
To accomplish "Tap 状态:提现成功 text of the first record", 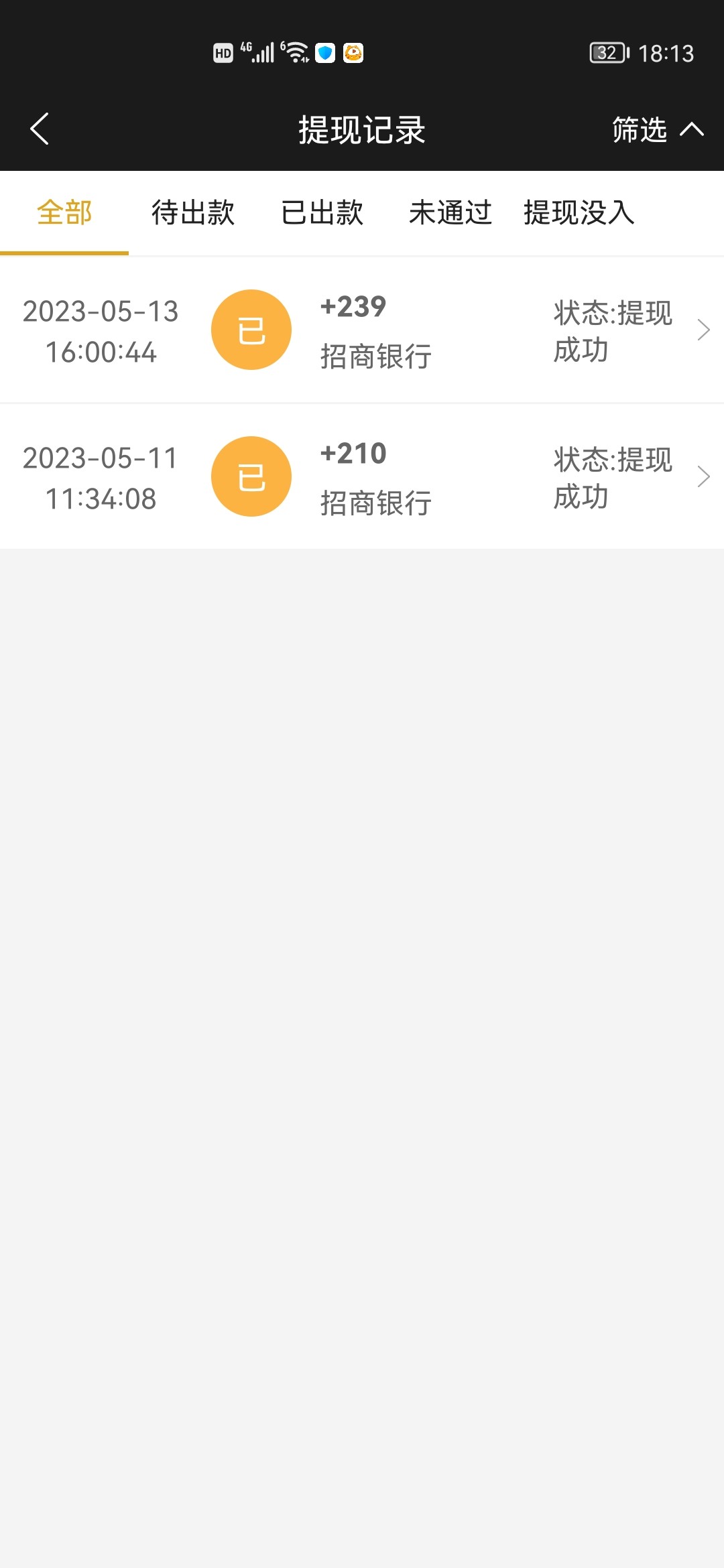I will click(612, 330).
